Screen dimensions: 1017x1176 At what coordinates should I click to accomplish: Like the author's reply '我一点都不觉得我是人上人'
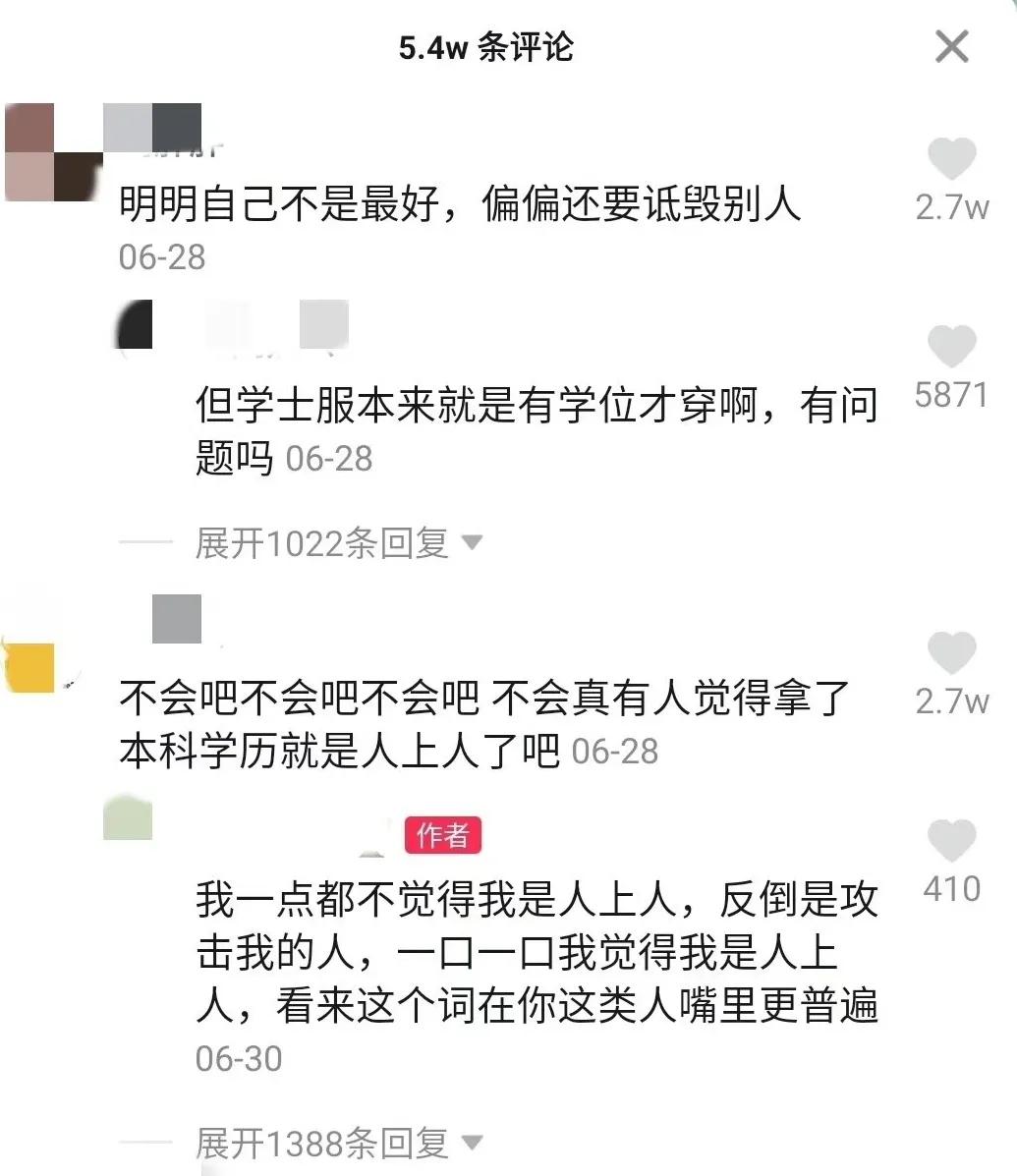[x=951, y=841]
